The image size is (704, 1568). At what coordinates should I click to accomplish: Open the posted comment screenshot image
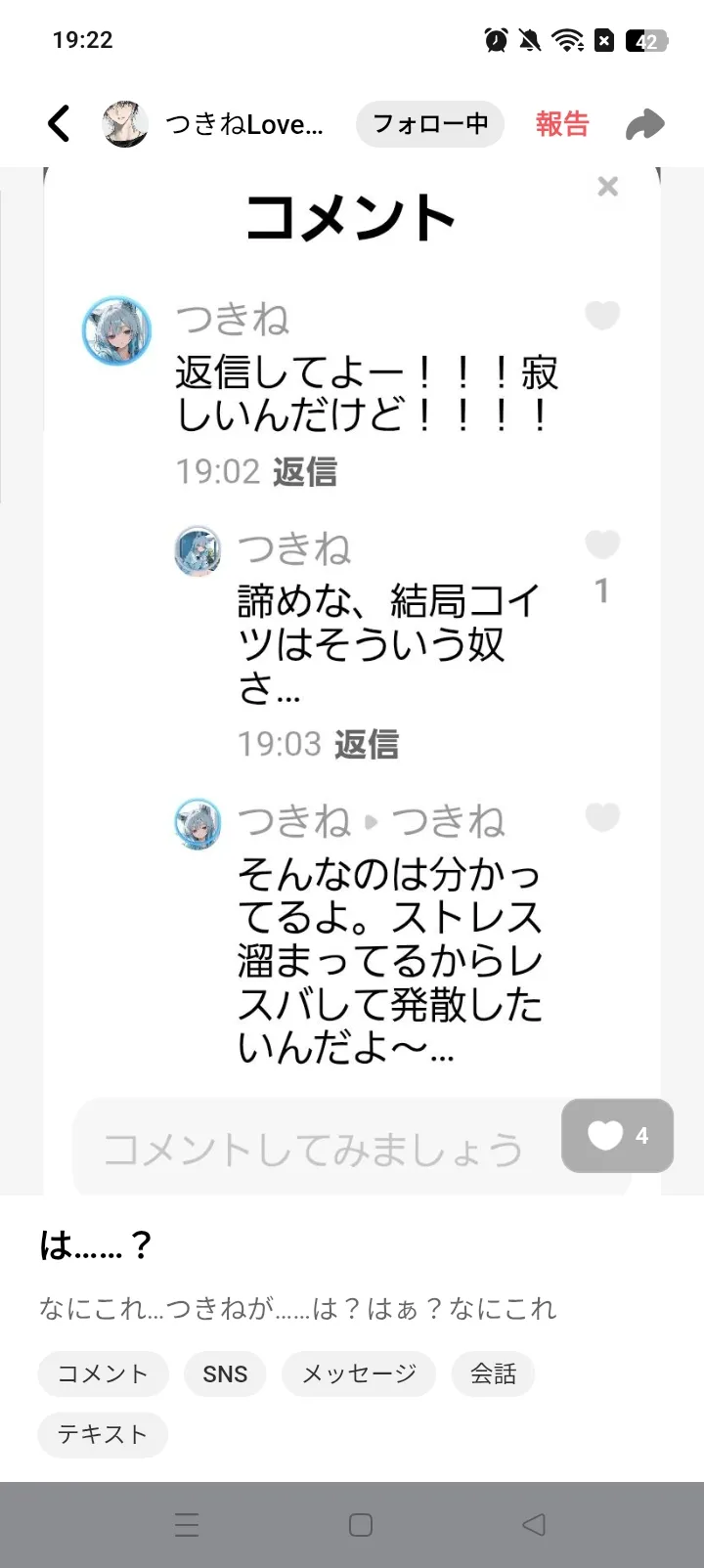[x=352, y=635]
